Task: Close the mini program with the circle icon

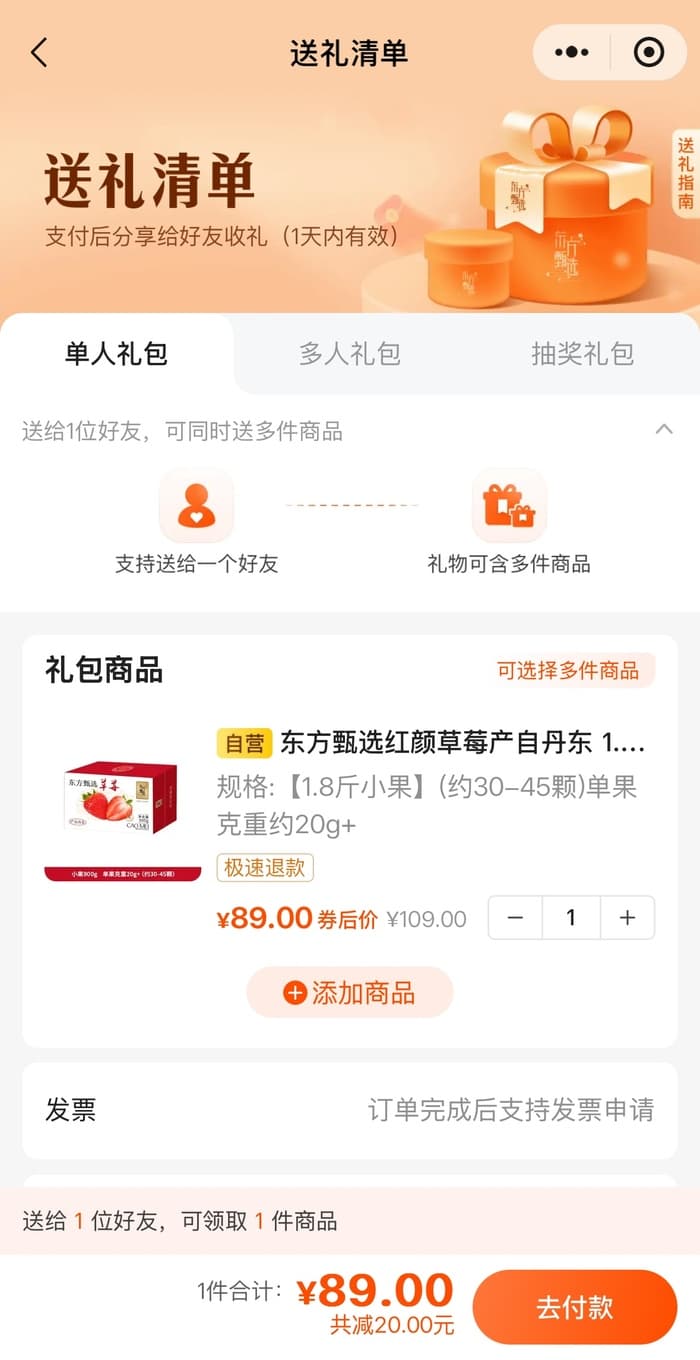Action: pyautogui.click(x=649, y=53)
